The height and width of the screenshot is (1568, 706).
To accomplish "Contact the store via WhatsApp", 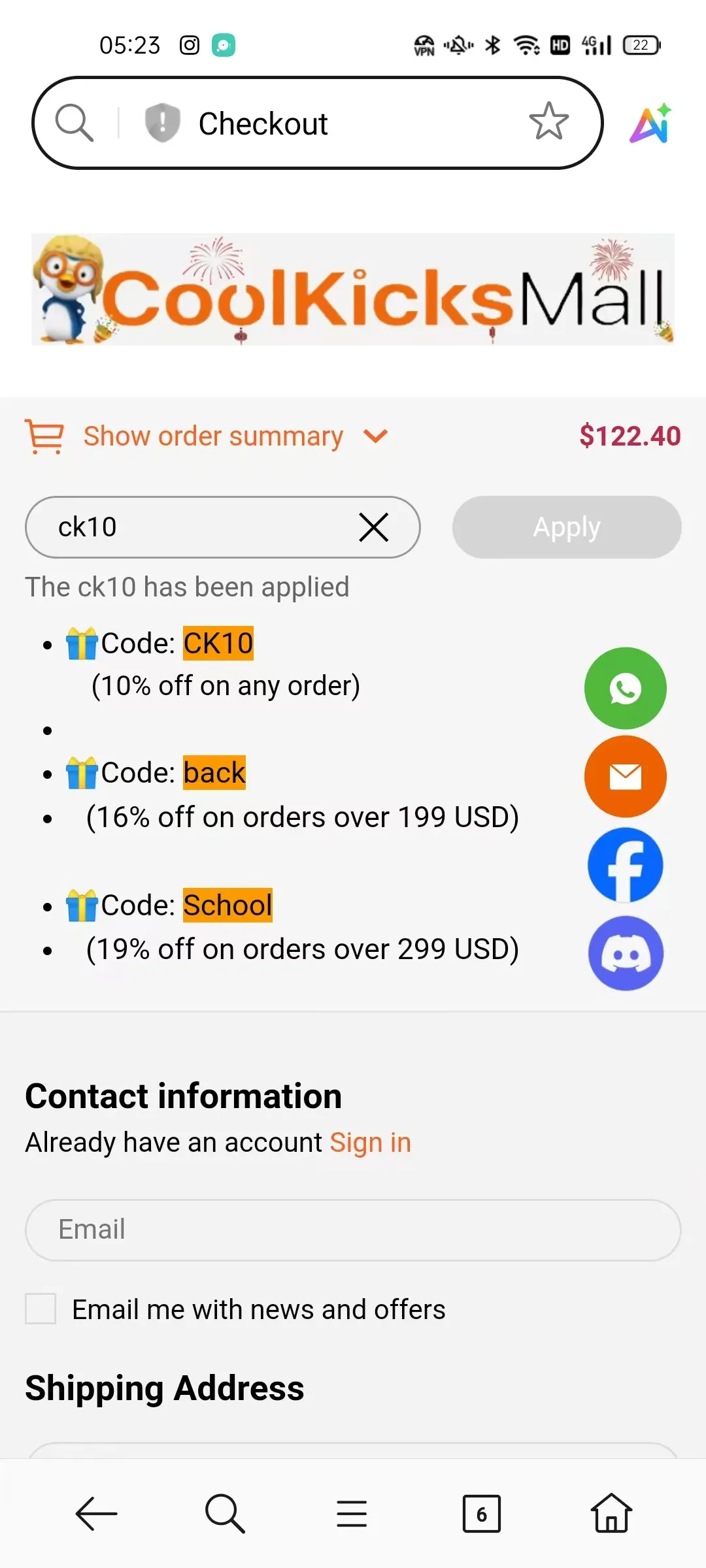I will [625, 688].
